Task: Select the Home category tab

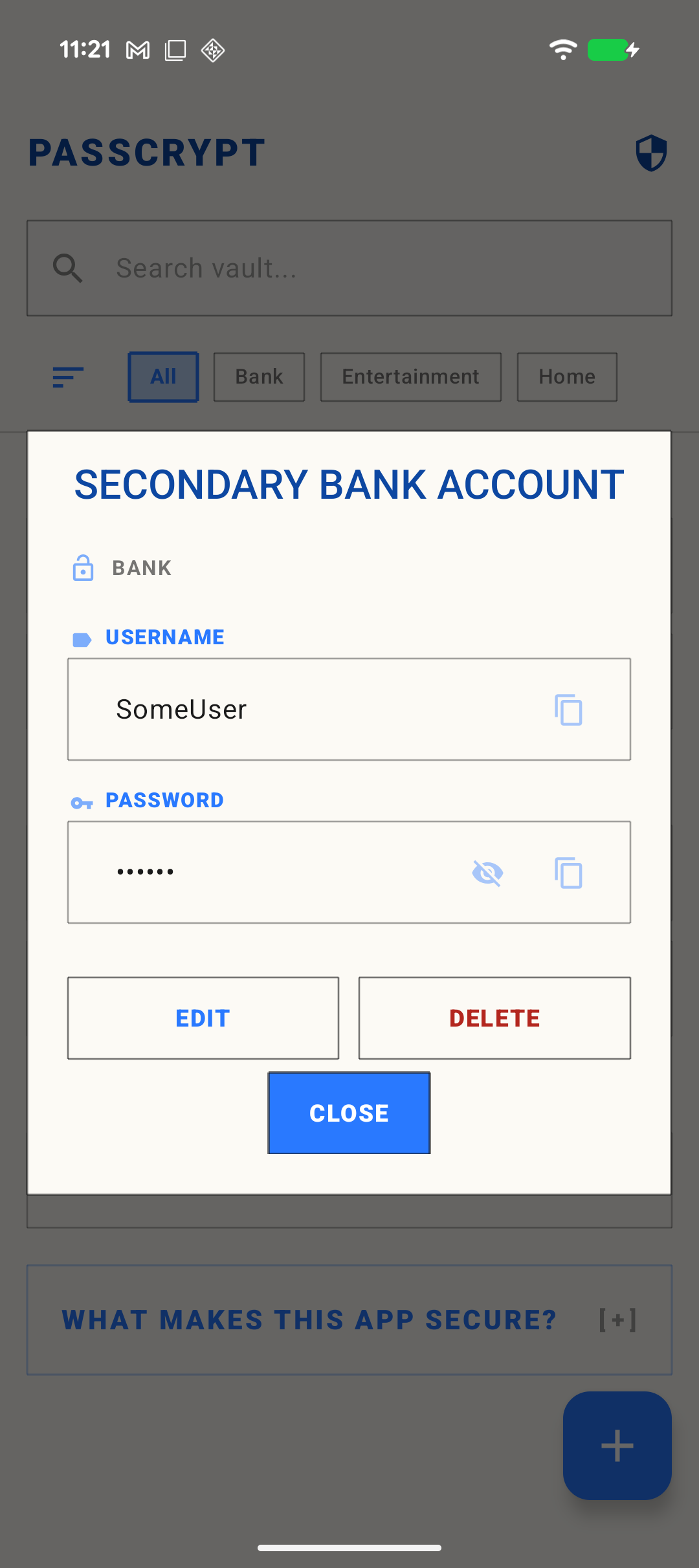Action: tap(566, 376)
